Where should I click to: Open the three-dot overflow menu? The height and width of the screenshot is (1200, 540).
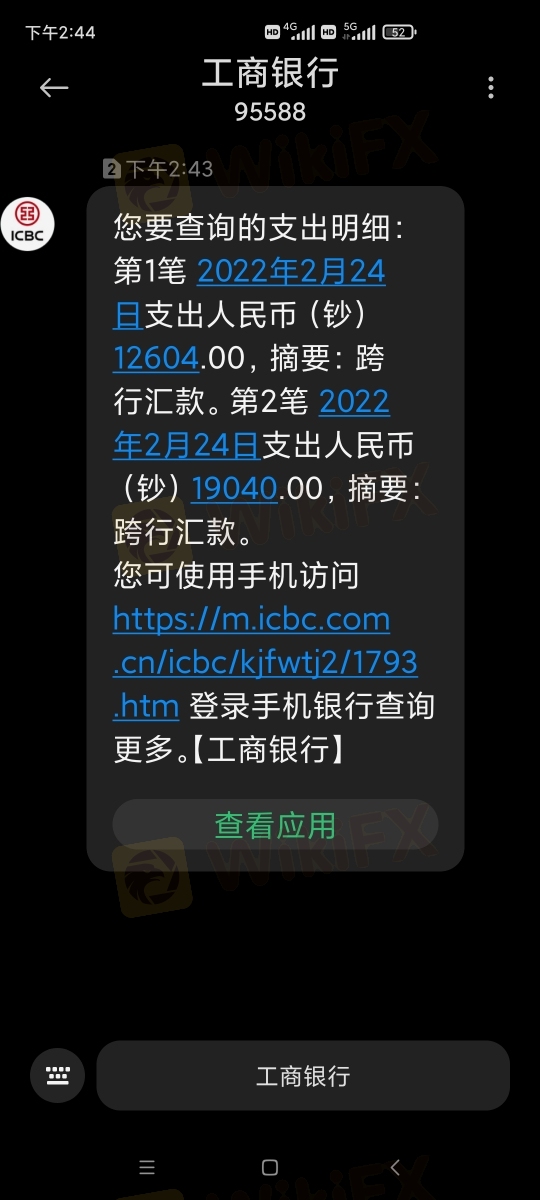coord(491,88)
